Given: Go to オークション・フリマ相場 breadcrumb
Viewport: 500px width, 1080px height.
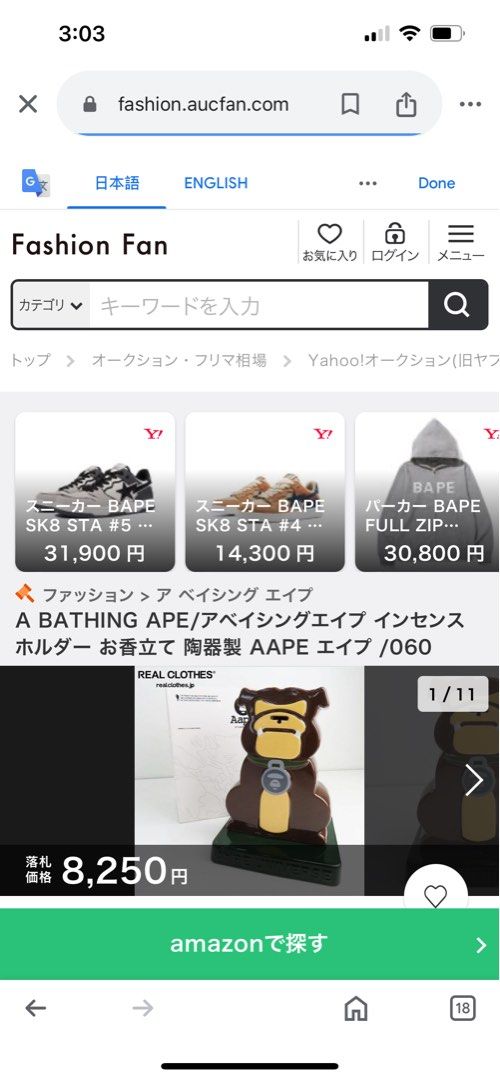Looking at the screenshot, I should click(179, 360).
